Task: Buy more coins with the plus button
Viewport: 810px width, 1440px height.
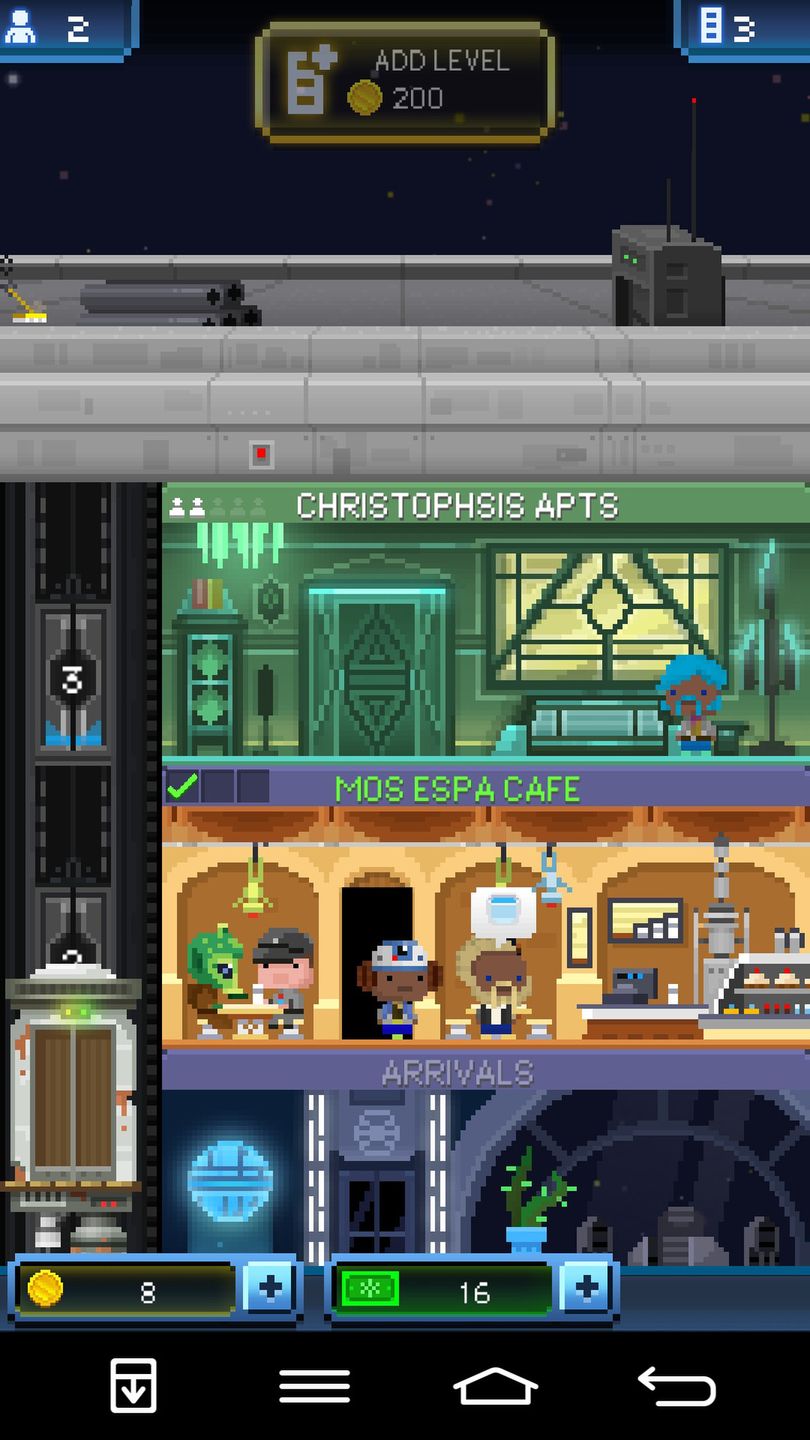Action: (x=269, y=1291)
